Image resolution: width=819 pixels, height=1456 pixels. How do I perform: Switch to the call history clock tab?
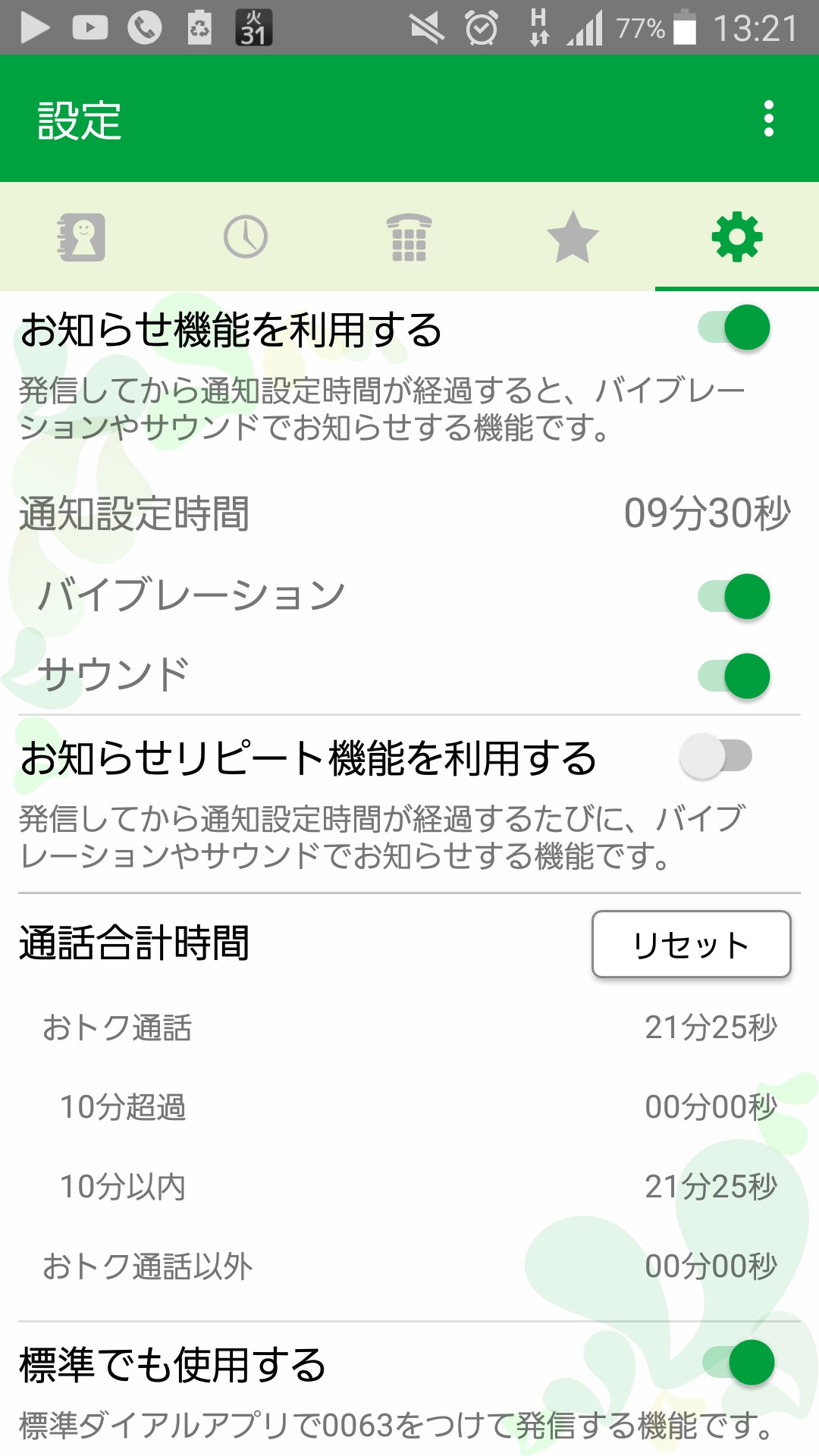(246, 237)
